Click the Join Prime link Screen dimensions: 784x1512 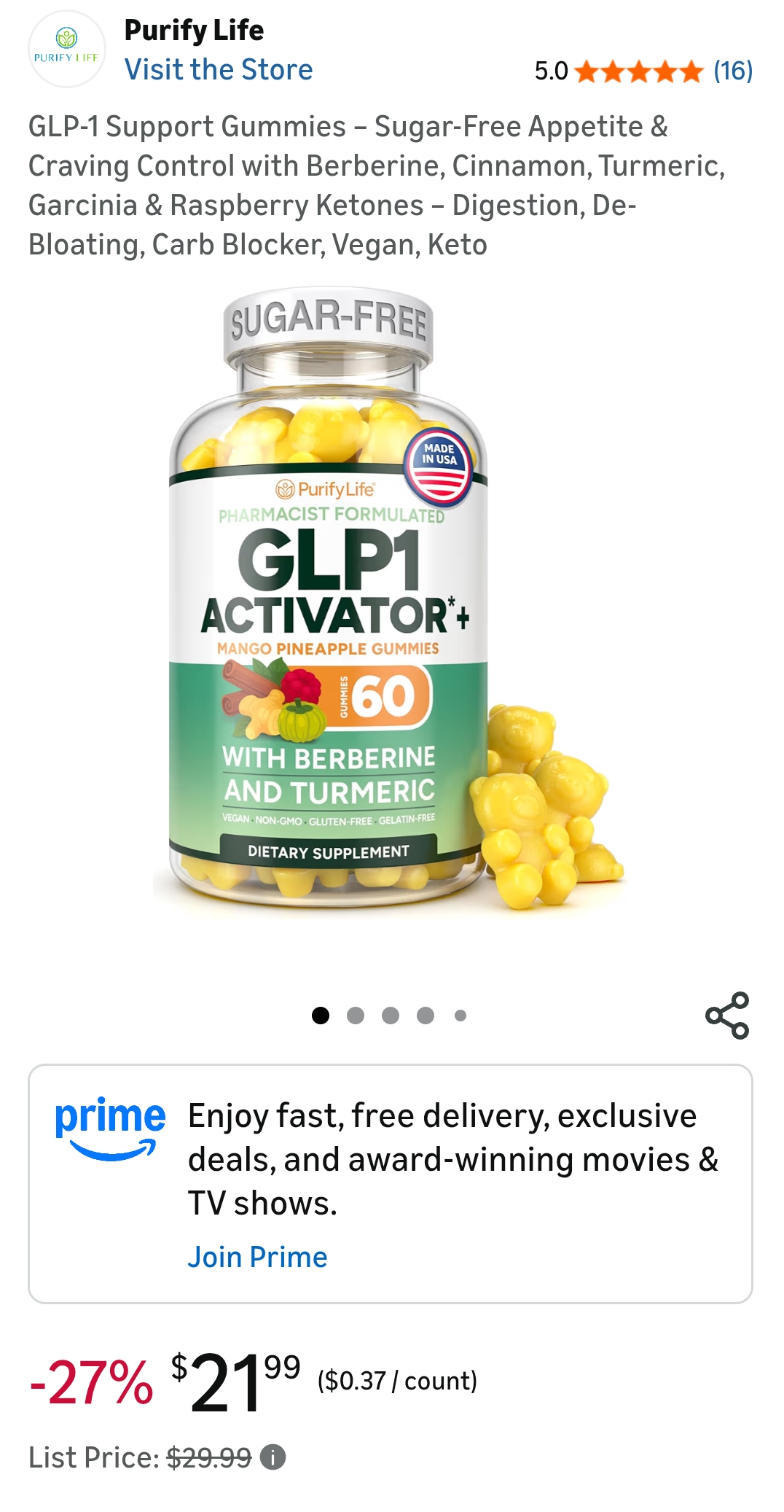pyautogui.click(x=258, y=1256)
